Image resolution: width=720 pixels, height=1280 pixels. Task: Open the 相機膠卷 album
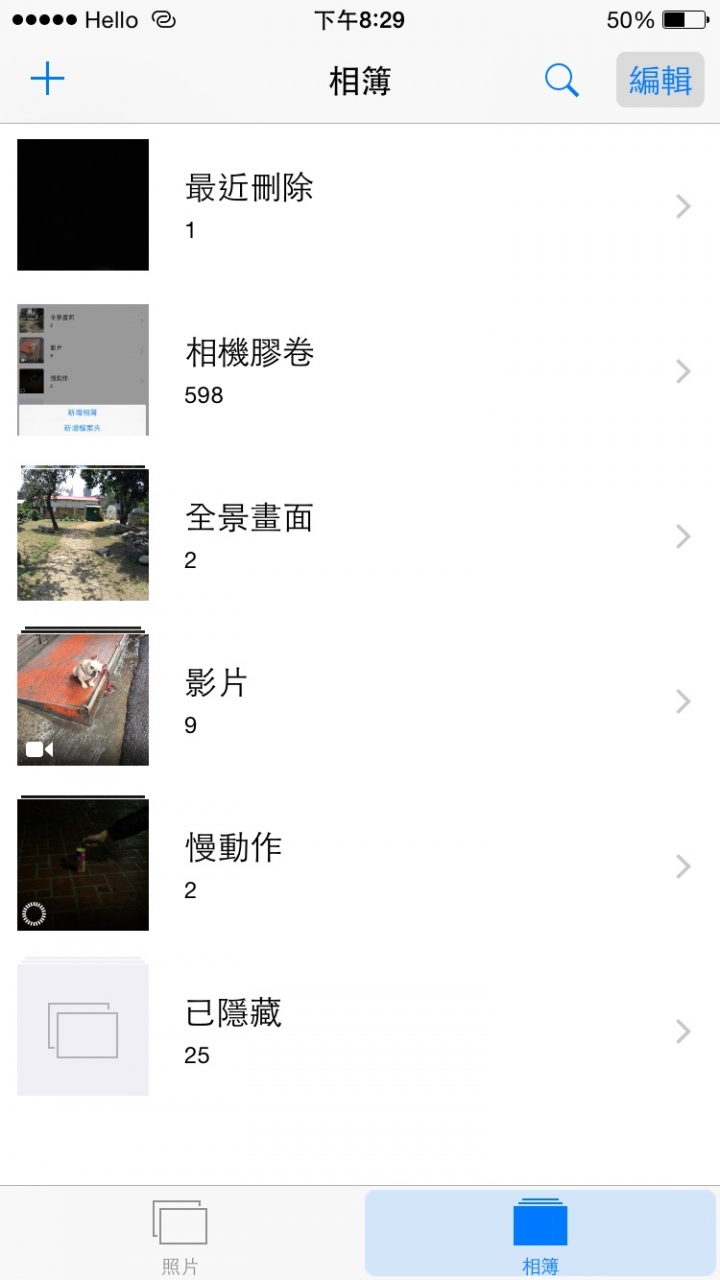(x=360, y=370)
